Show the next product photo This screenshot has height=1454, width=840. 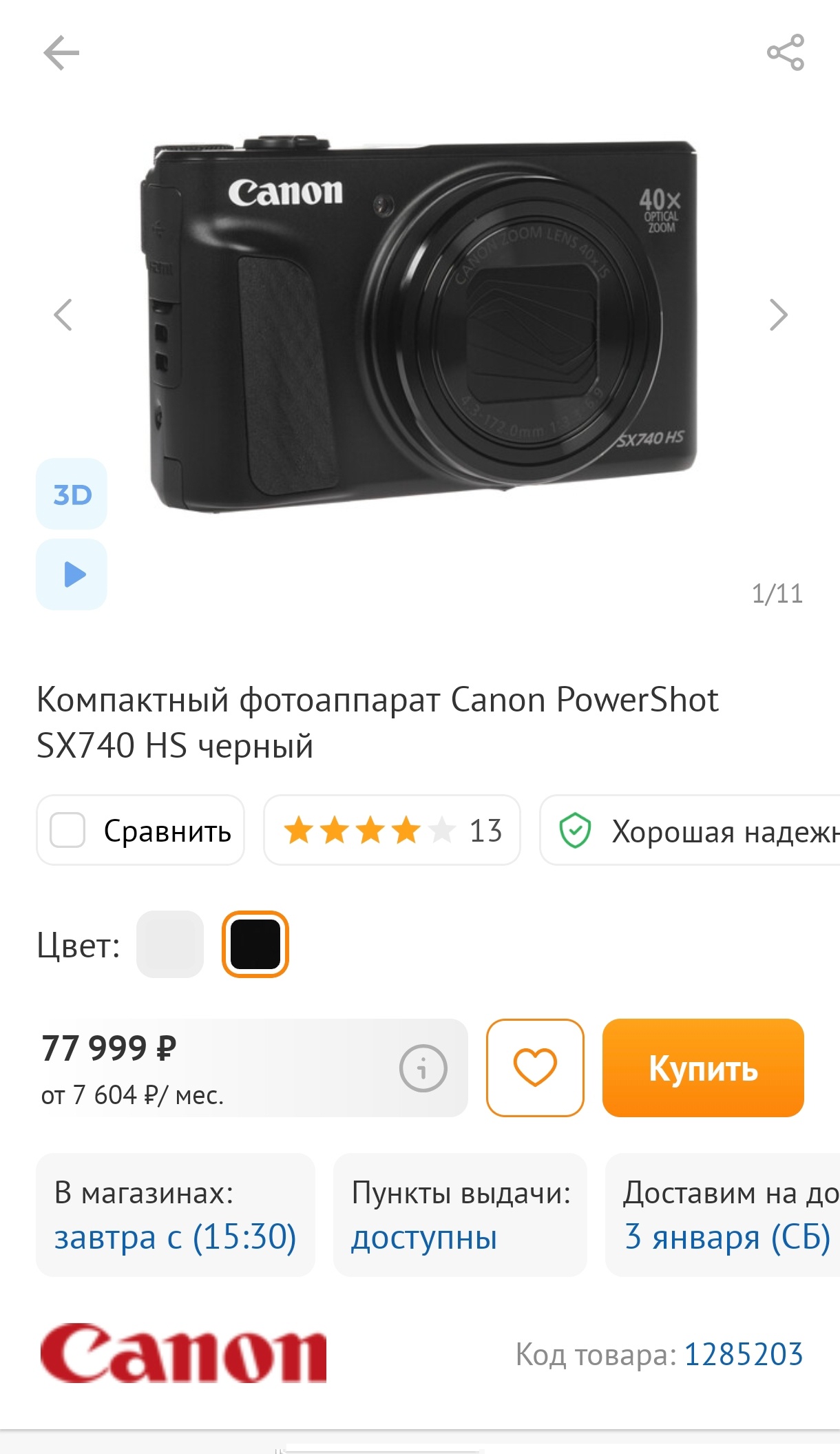(x=778, y=315)
